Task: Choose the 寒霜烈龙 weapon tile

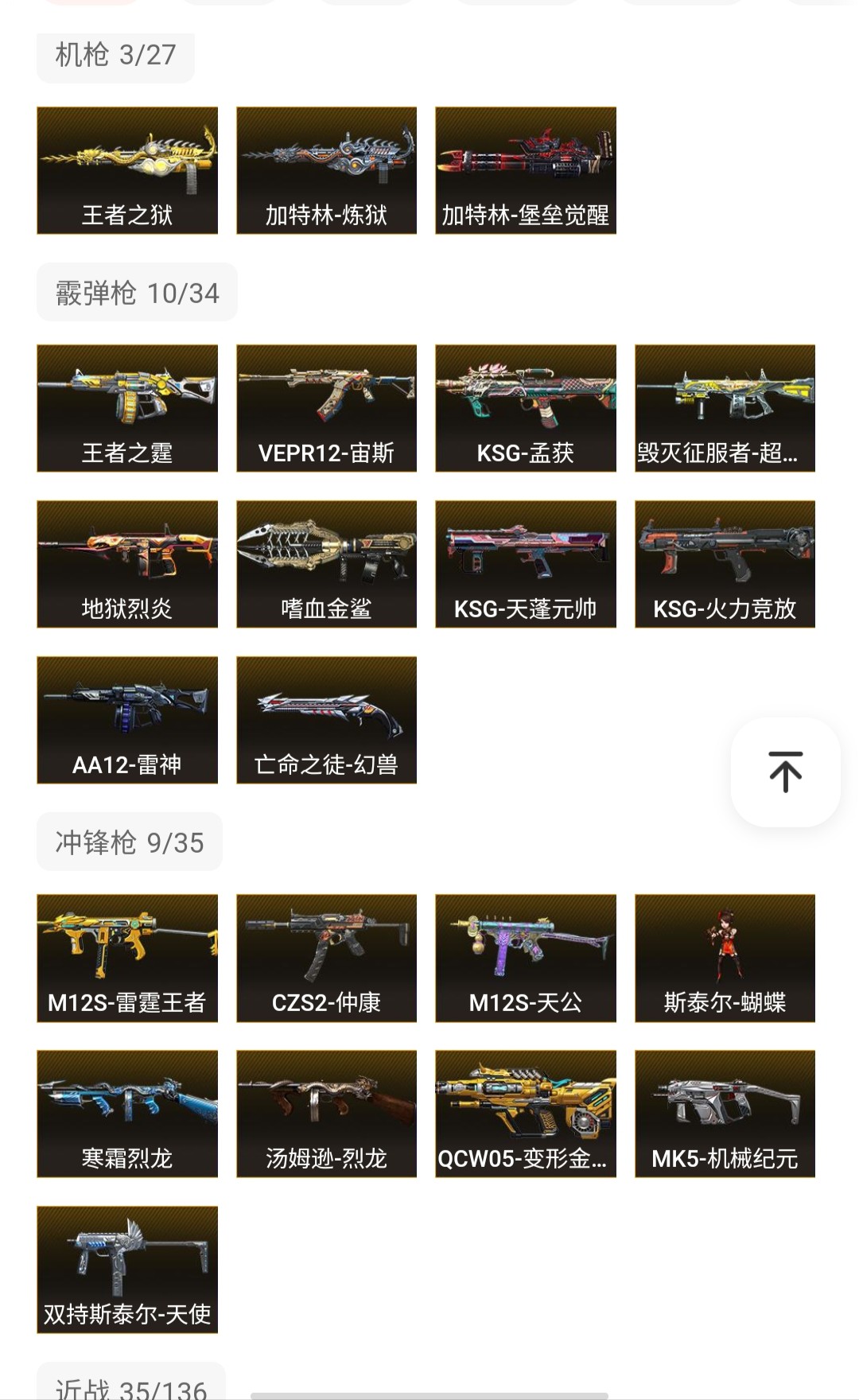Action: (127, 1114)
